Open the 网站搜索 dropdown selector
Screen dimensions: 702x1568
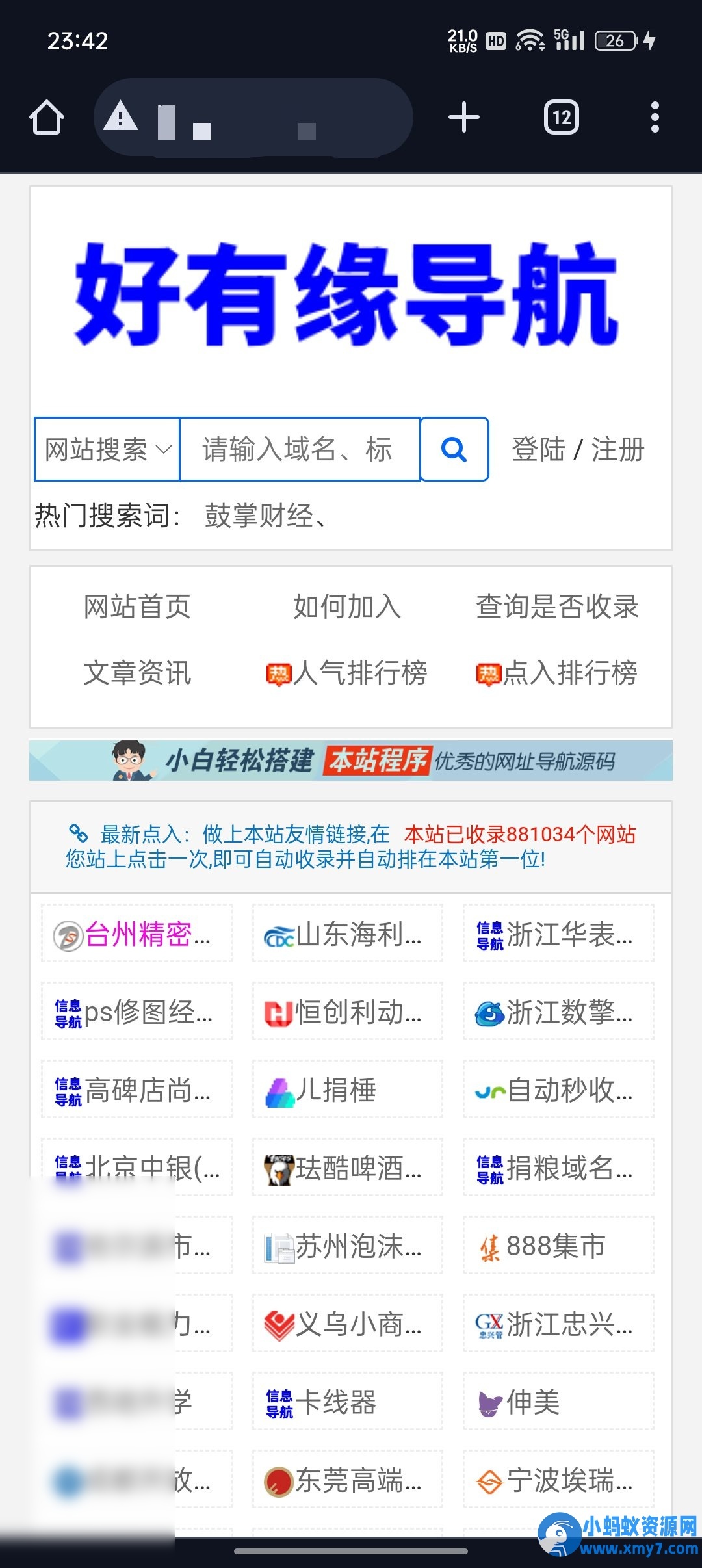click(106, 449)
